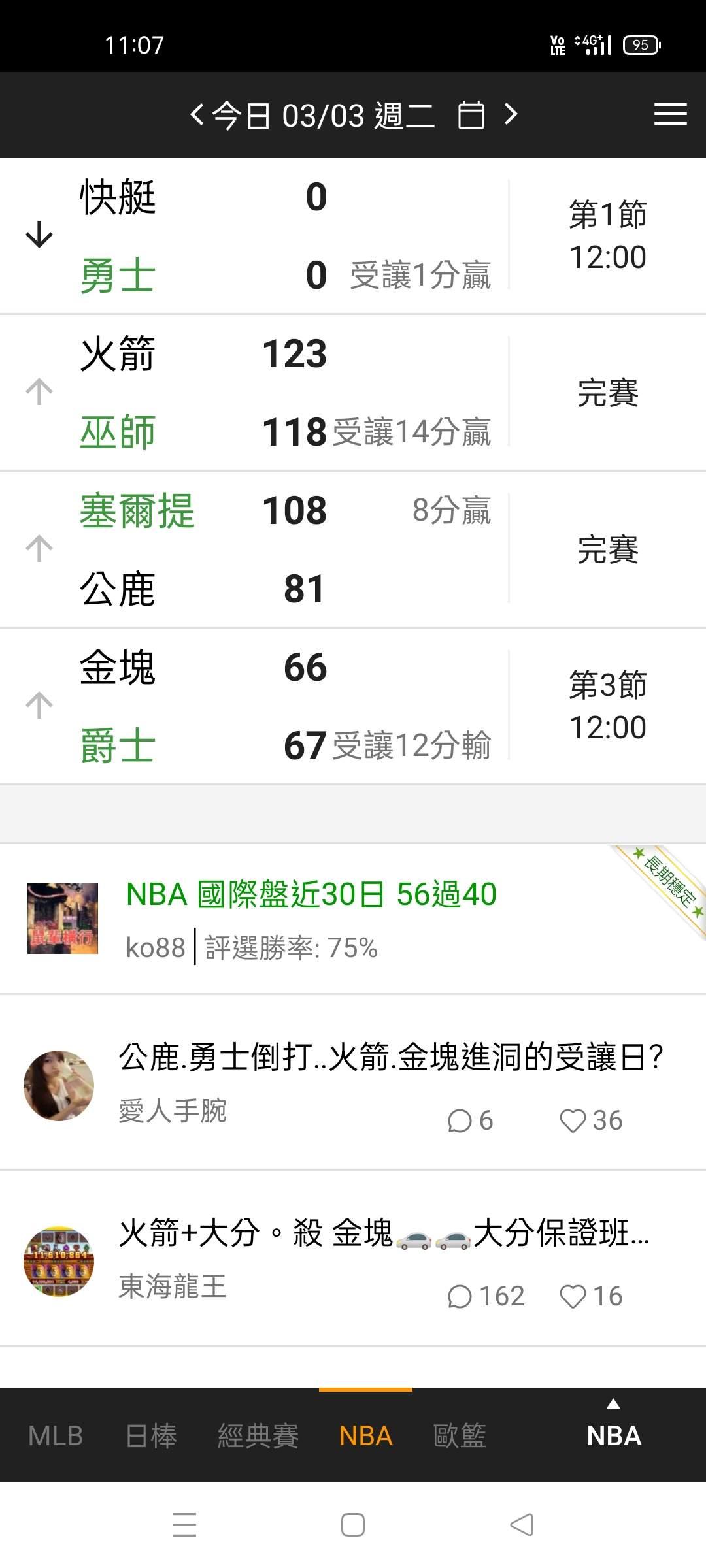Image resolution: width=706 pixels, height=1568 pixels.
Task: Switch to the 歐籃 tab
Action: [460, 1436]
